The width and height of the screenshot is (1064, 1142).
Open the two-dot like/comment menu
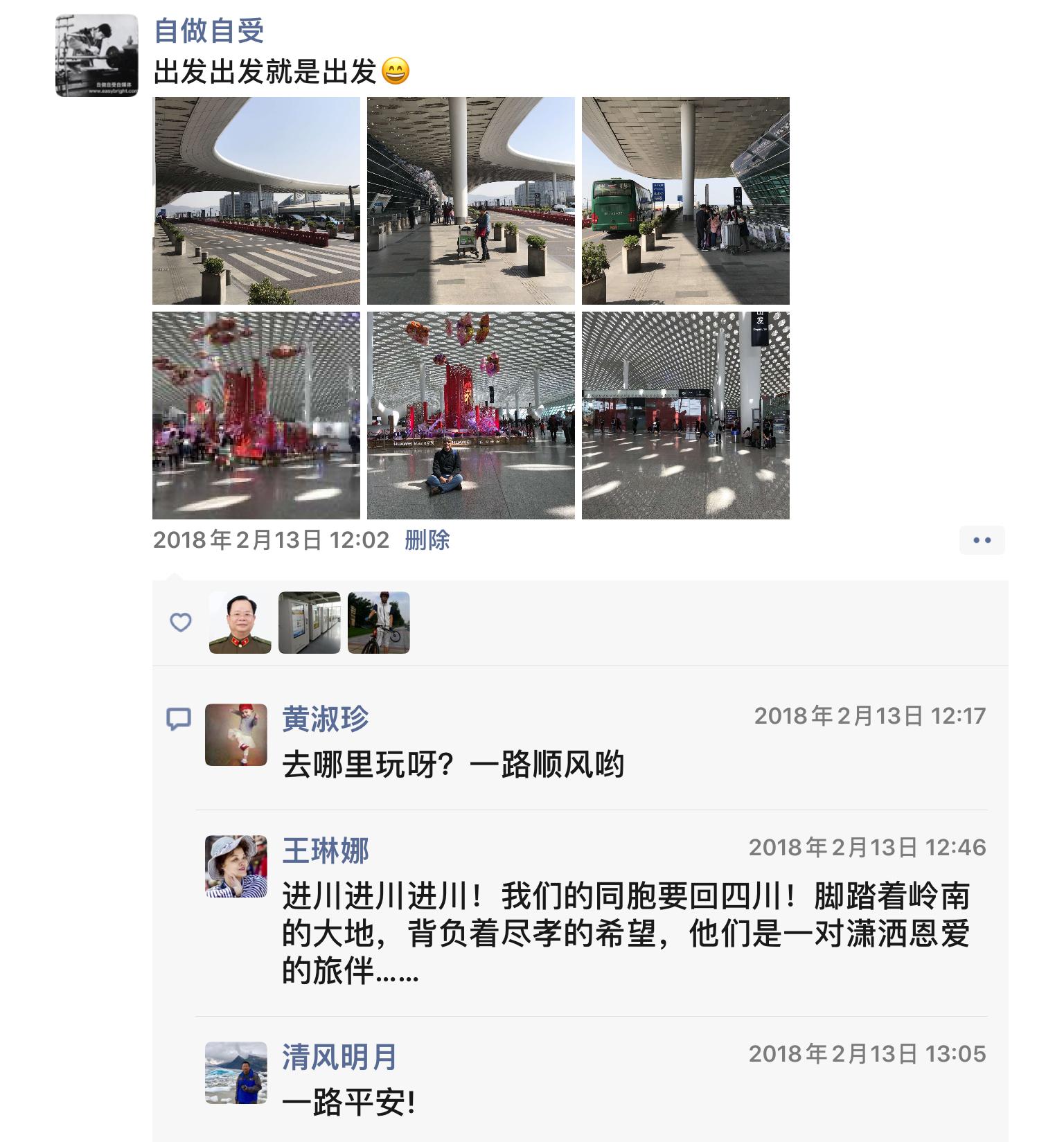(982, 540)
